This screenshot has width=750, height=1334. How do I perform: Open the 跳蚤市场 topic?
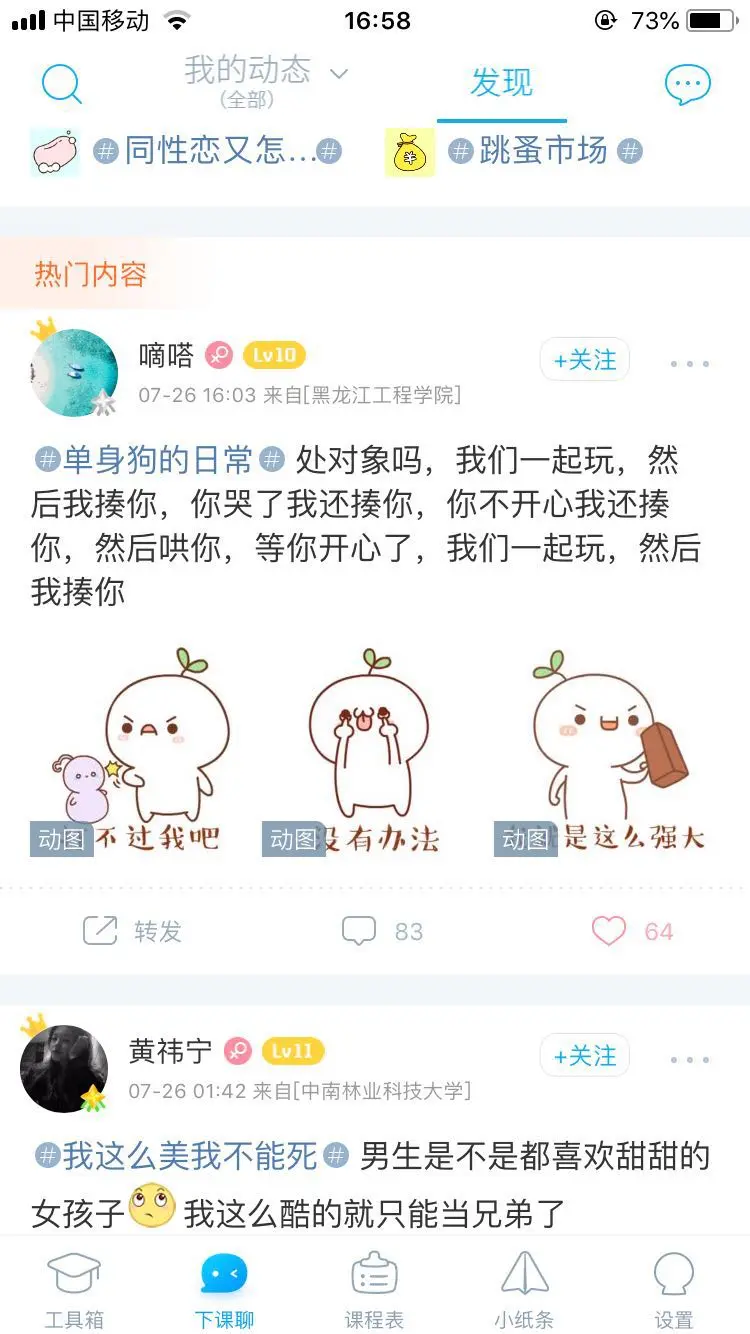[543, 152]
